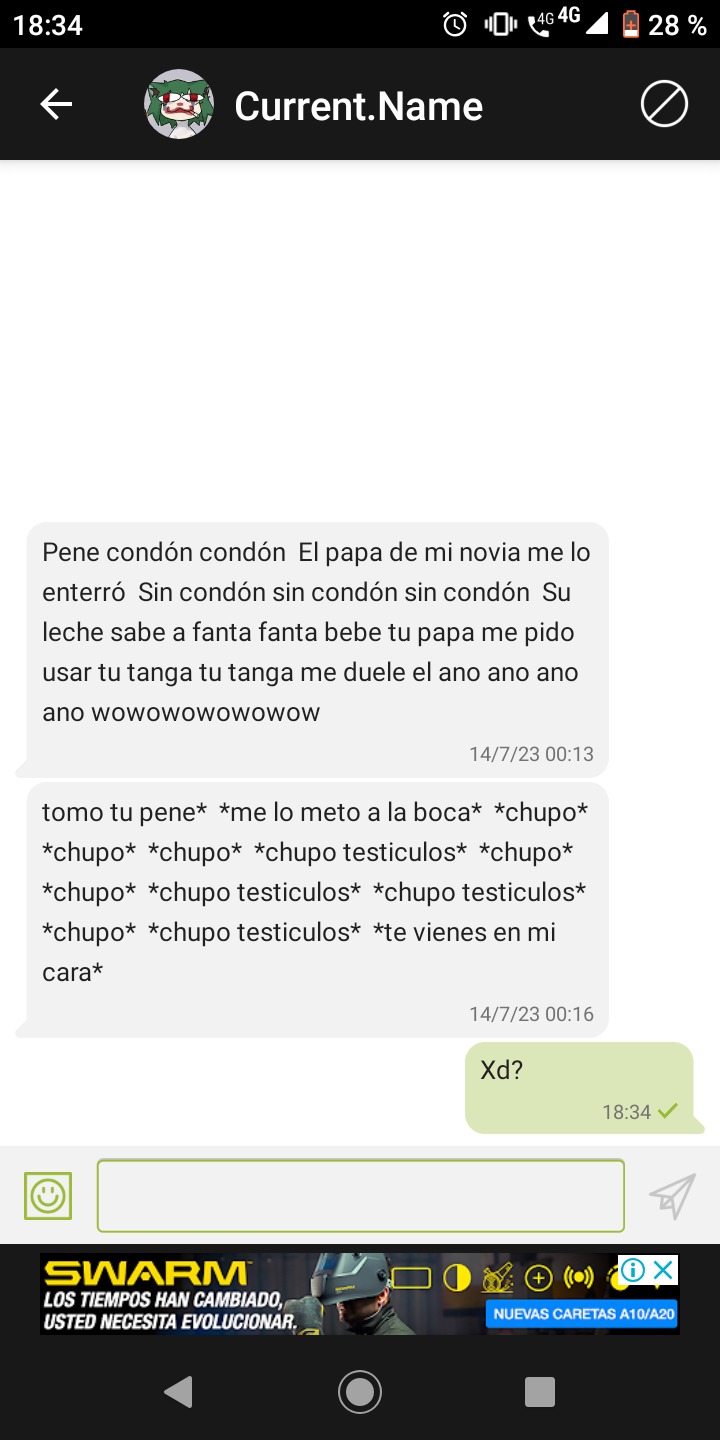Send a message with the paper plane icon
Image resolution: width=720 pixels, height=1440 pixels.
click(673, 1194)
